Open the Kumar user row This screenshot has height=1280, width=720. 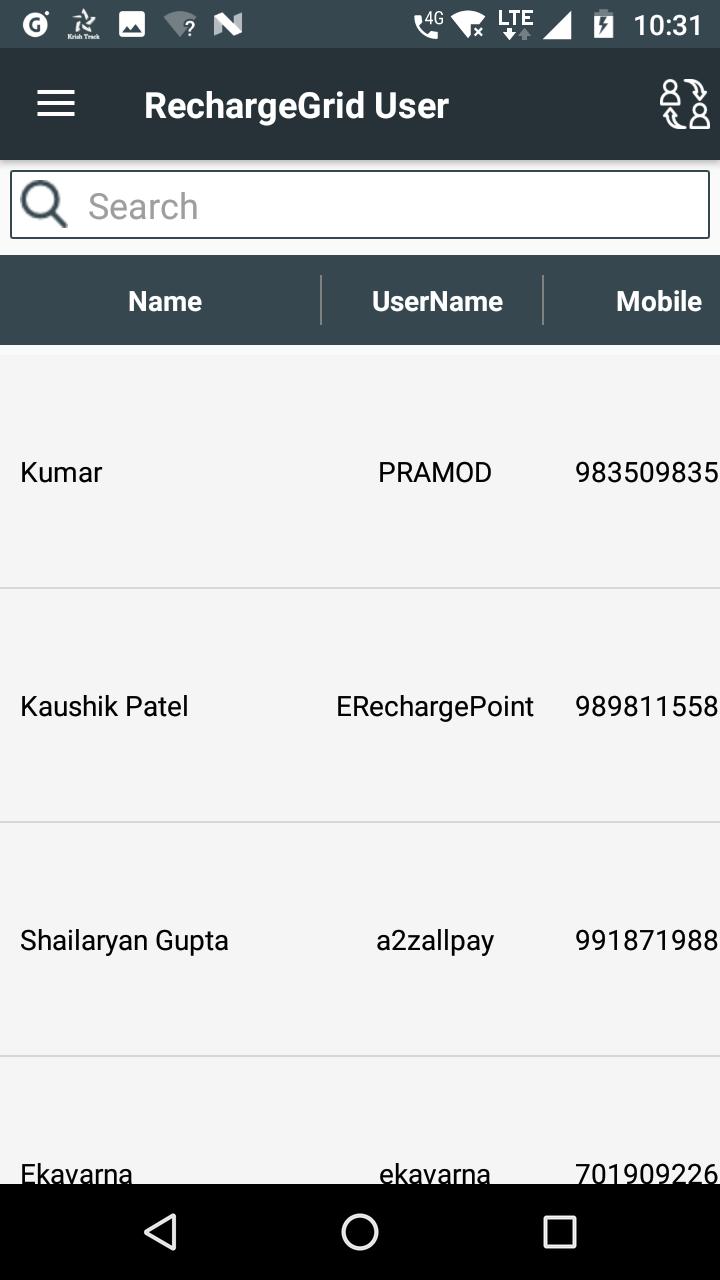coord(360,472)
